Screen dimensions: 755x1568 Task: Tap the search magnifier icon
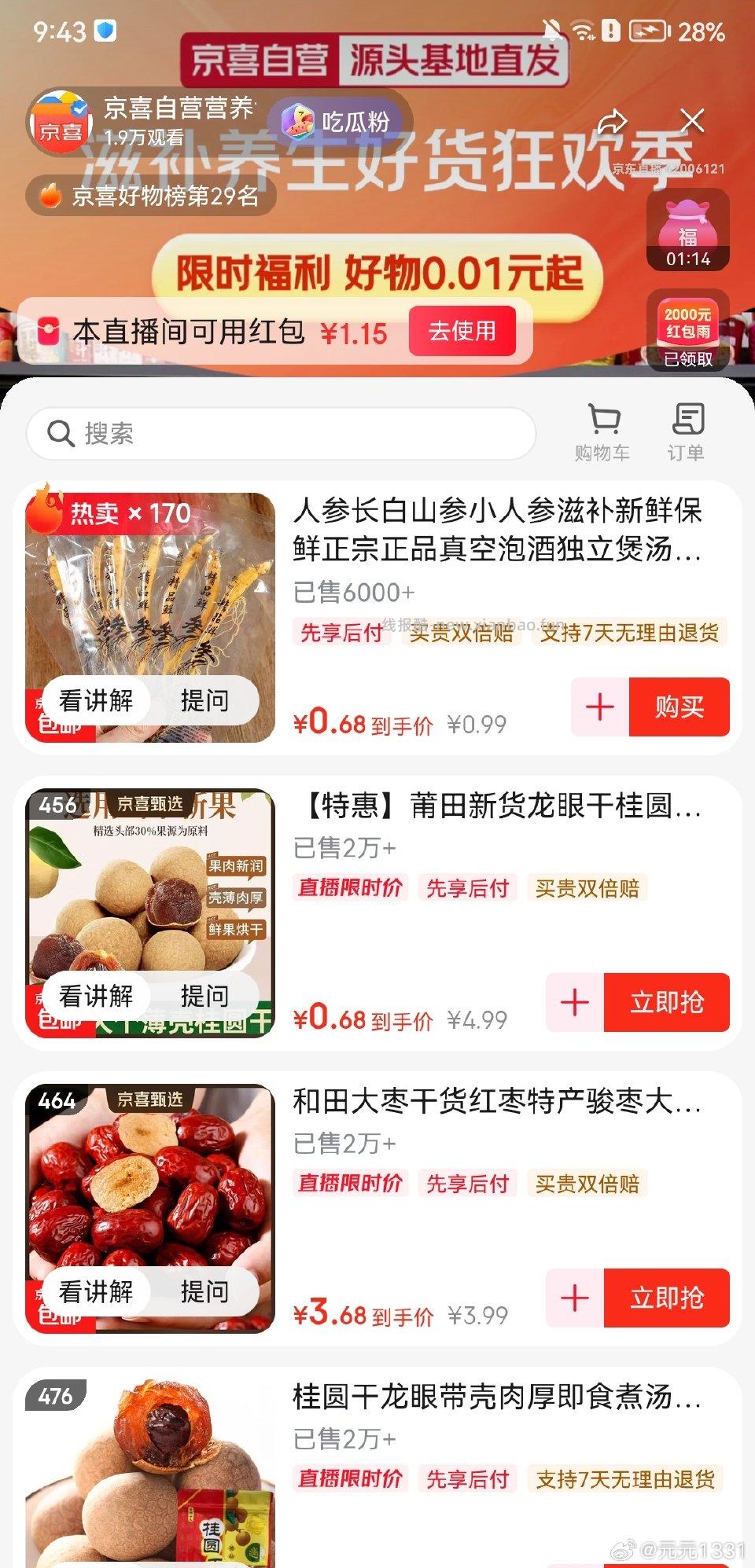[x=61, y=433]
